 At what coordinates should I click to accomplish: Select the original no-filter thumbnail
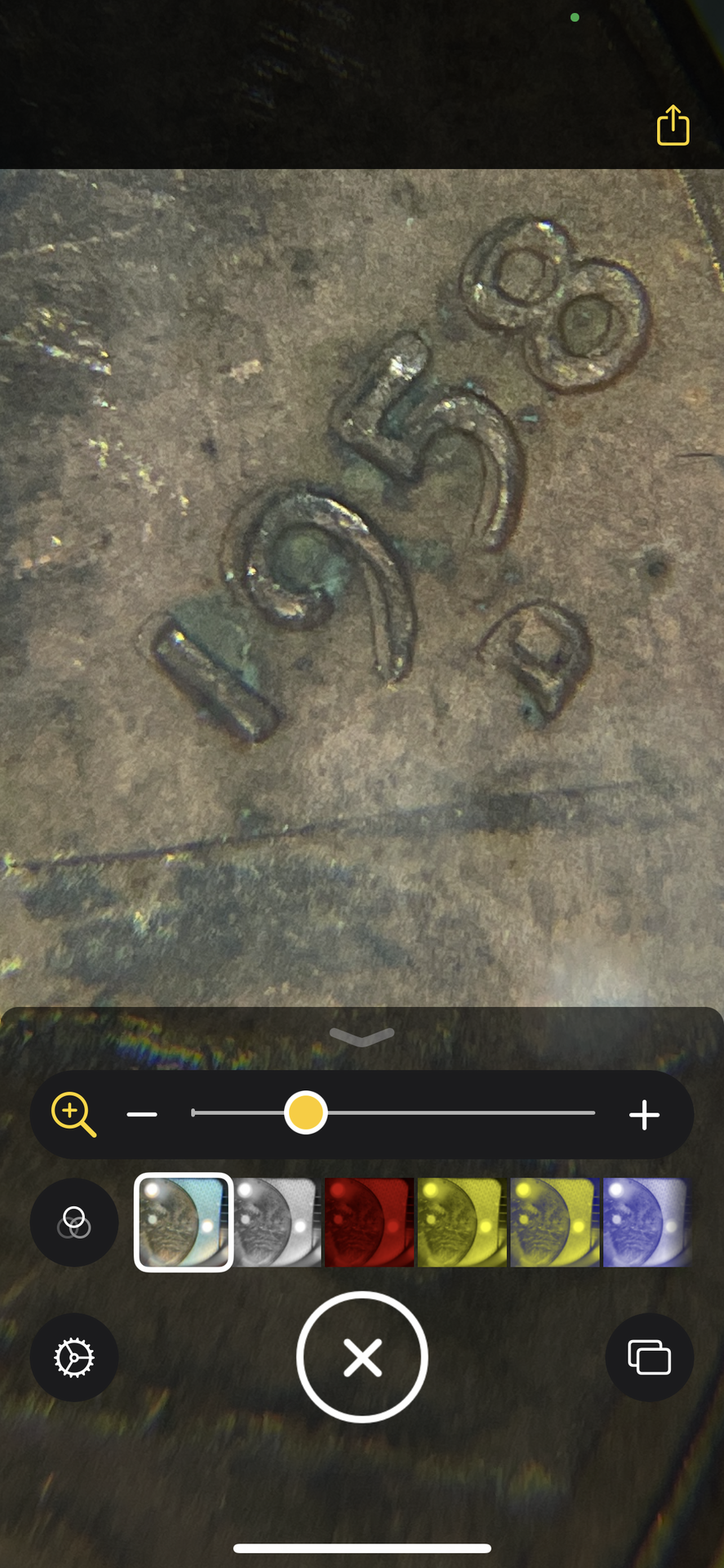(x=184, y=1223)
